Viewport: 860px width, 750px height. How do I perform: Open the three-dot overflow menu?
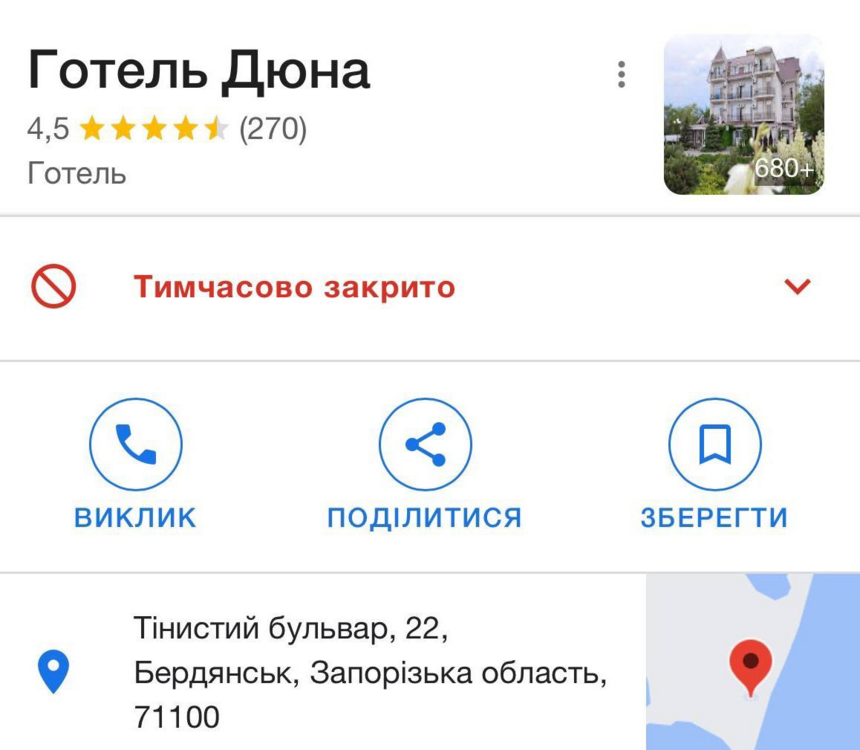click(x=621, y=75)
